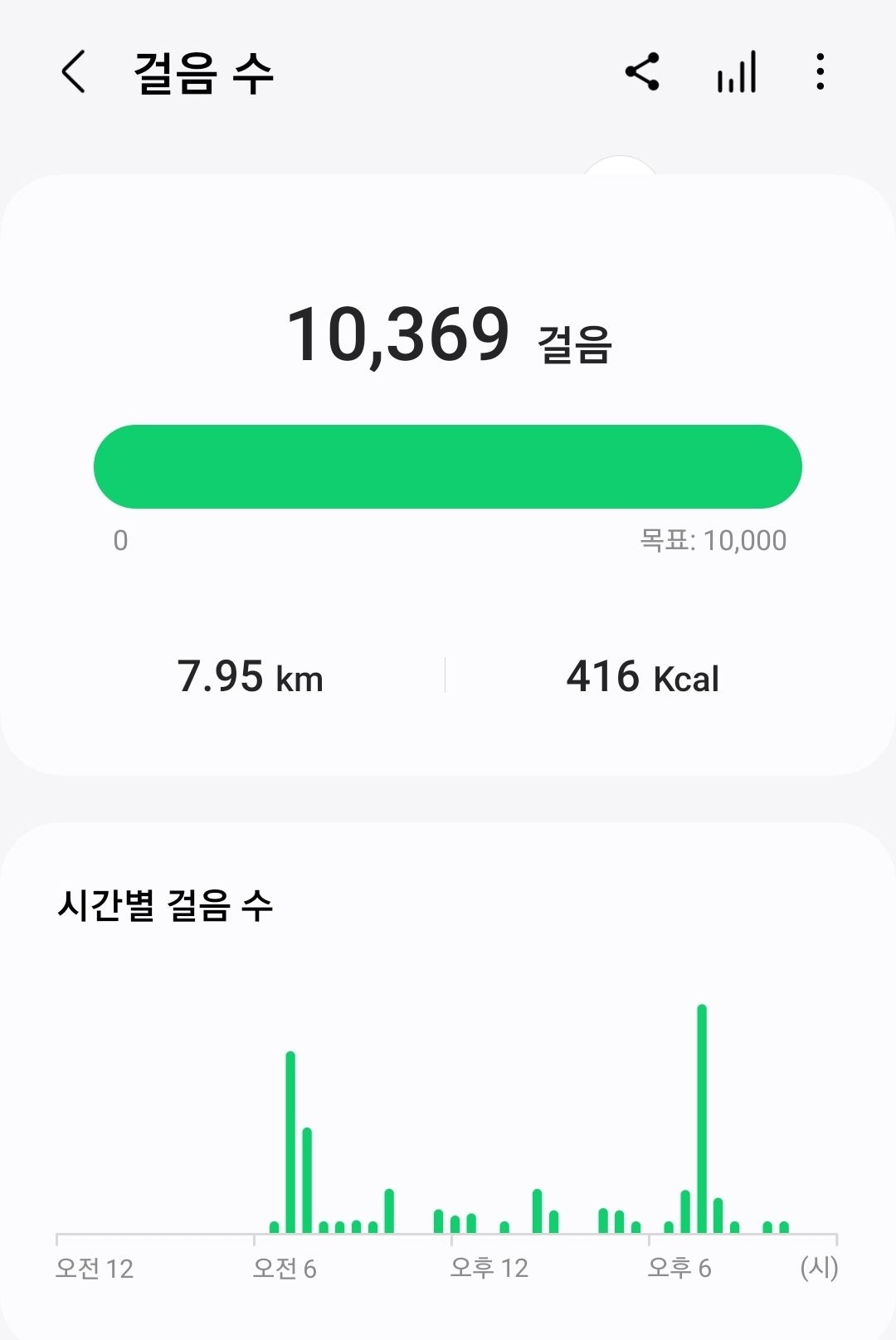Tap the green goal progress bar

(448, 466)
